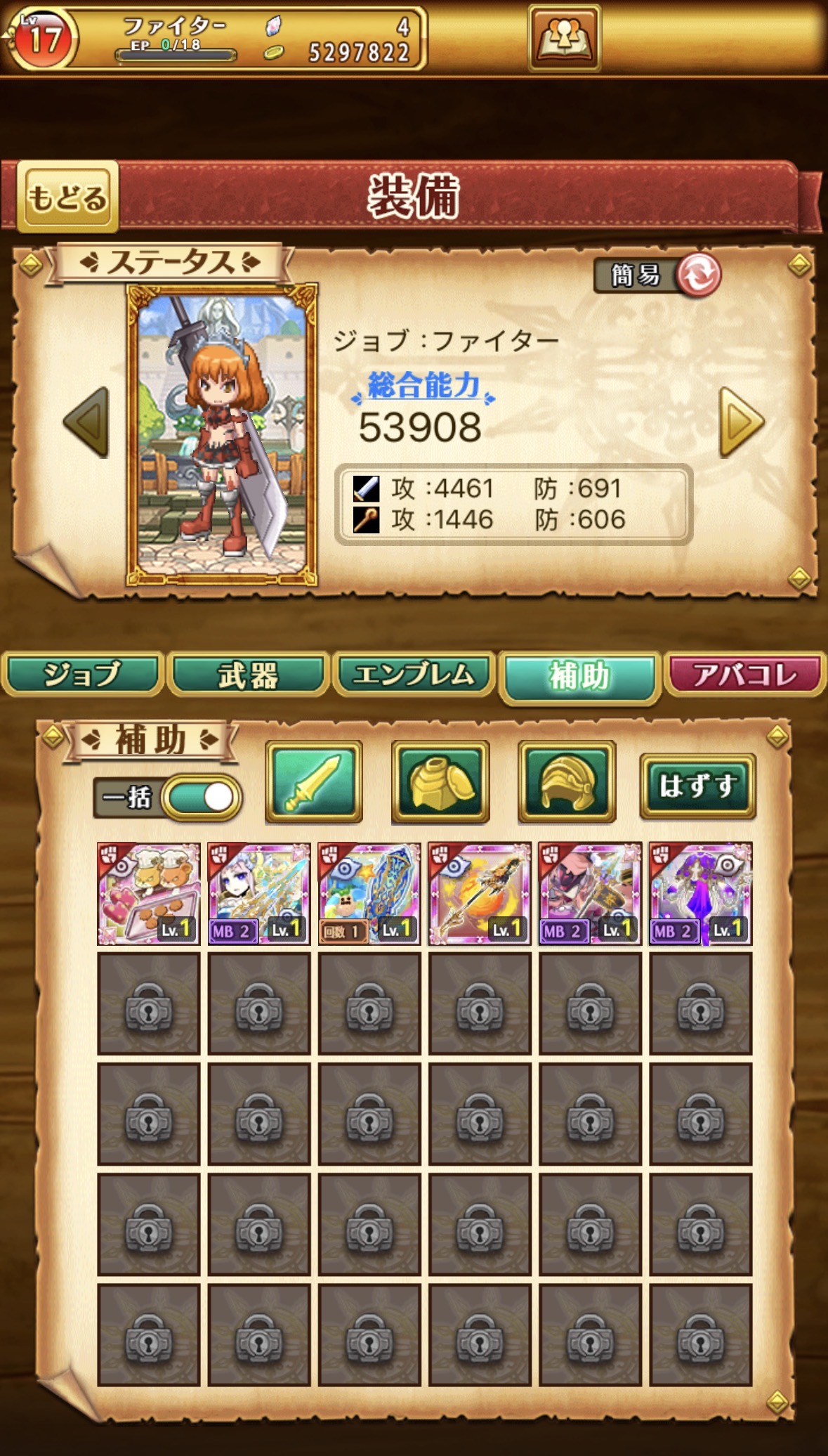Tap the もどる back button
The image size is (828, 1456).
click(67, 197)
